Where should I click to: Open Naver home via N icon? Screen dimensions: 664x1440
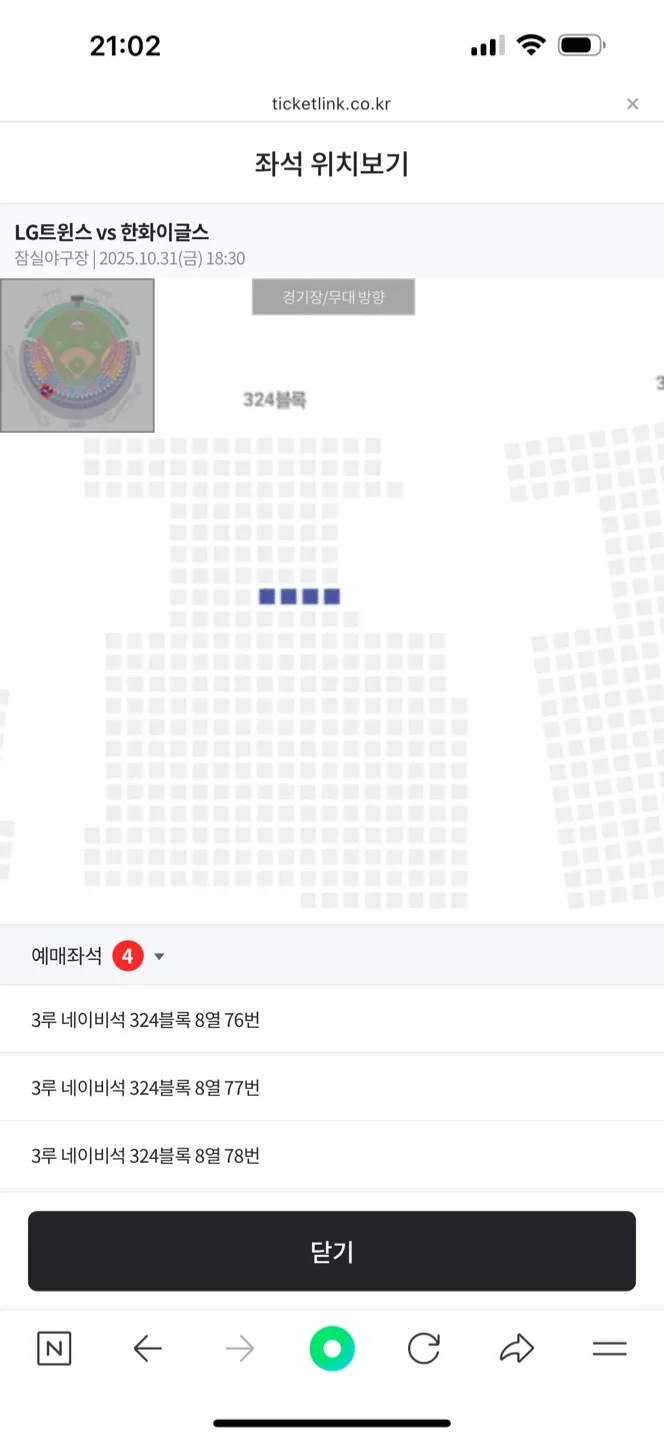[54, 1349]
